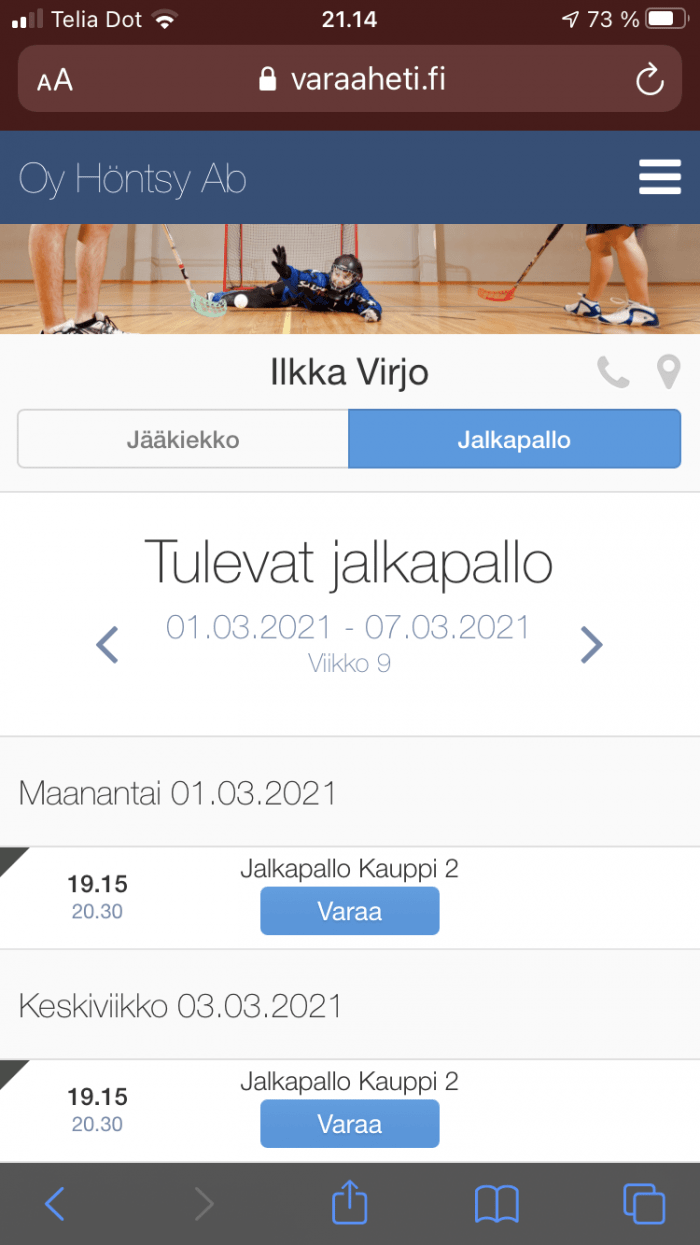Tap Varaa for Maanantai 01.03.2021

(x=349, y=911)
